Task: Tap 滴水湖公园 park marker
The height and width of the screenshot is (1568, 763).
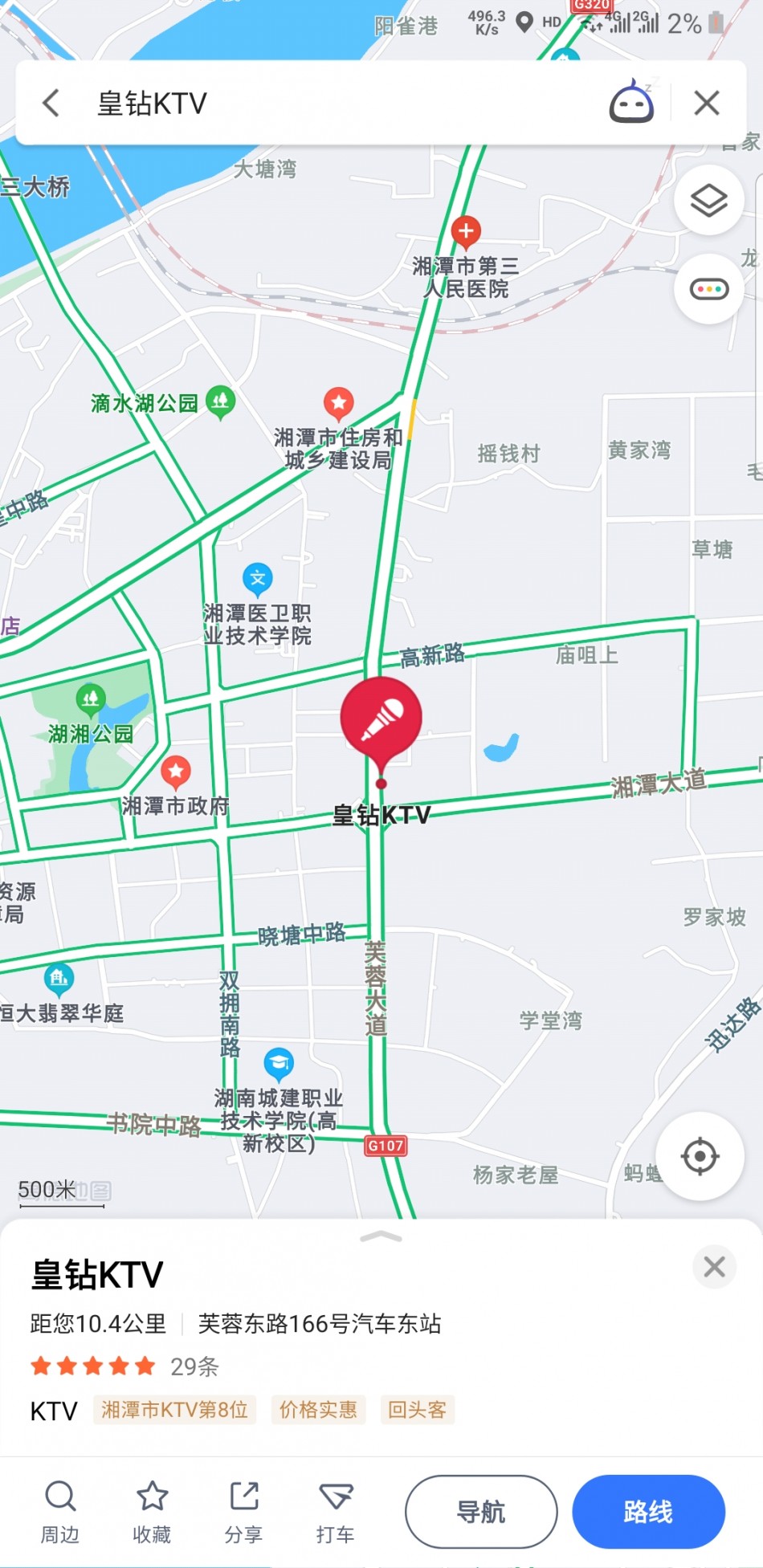Action: click(220, 401)
